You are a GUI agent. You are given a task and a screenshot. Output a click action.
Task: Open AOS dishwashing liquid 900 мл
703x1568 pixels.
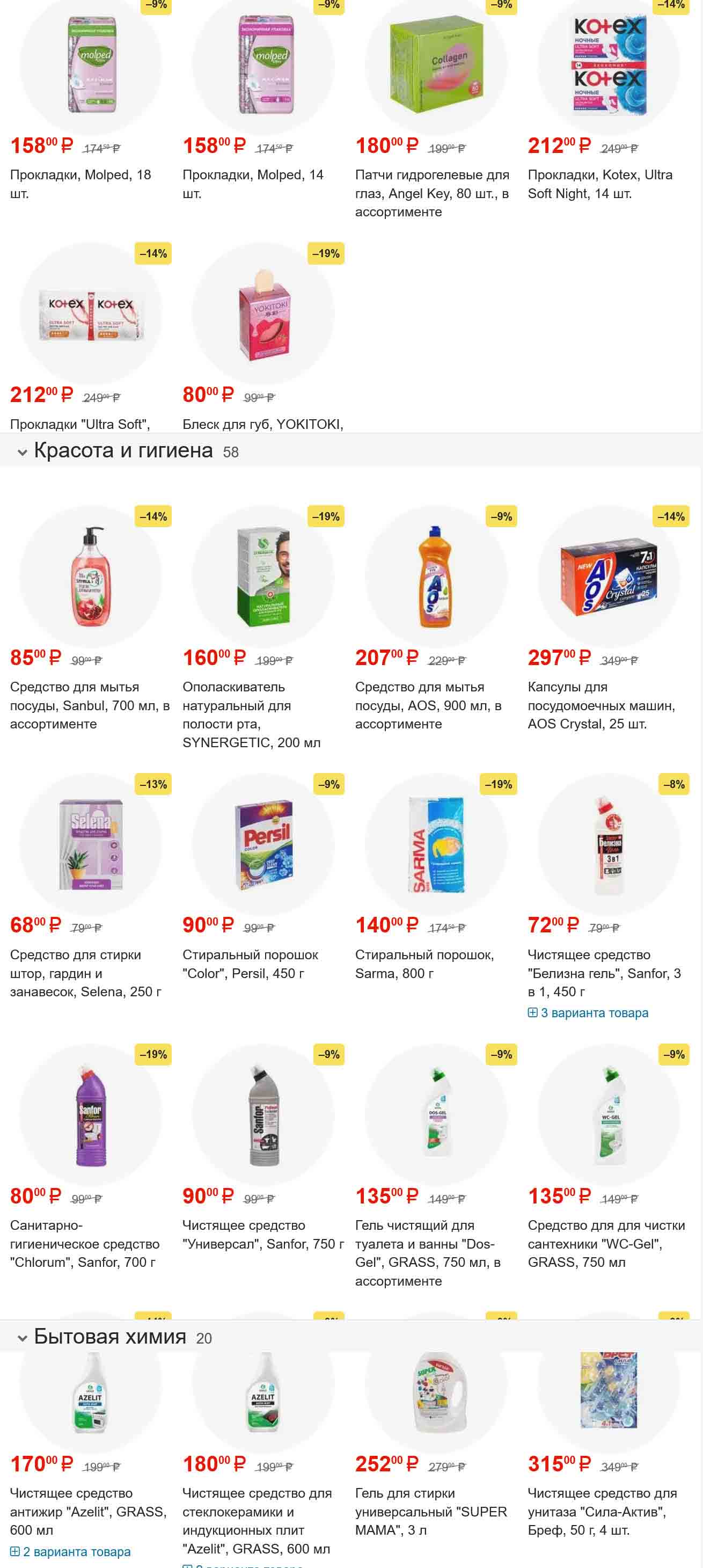[x=428, y=705]
